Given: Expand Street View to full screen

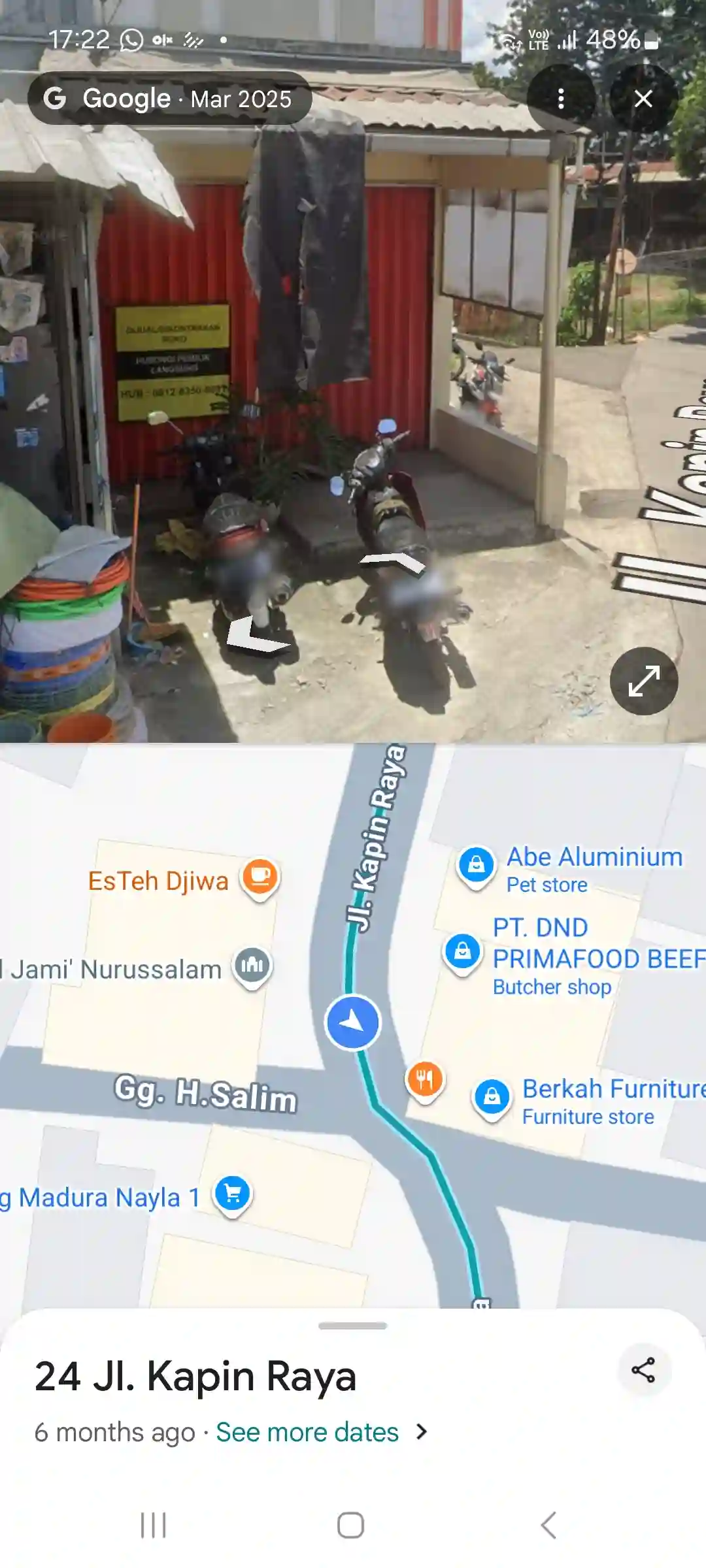Looking at the screenshot, I should 643,681.
